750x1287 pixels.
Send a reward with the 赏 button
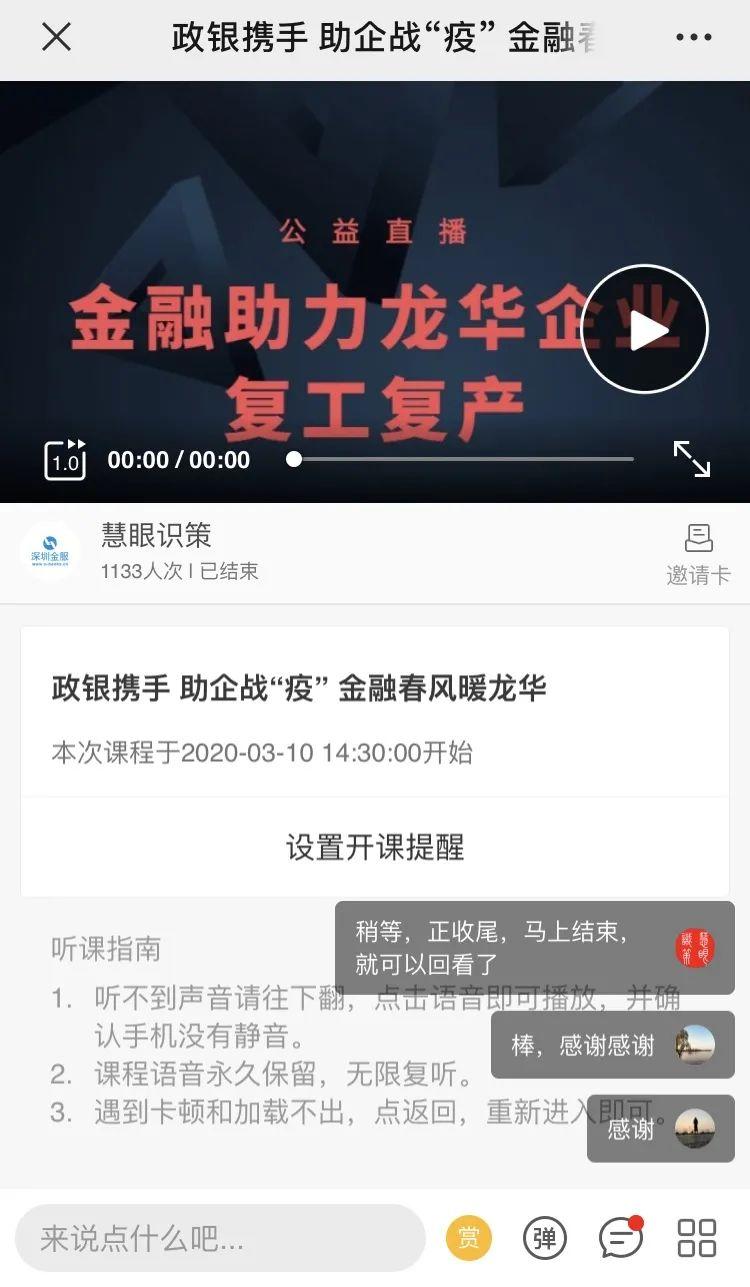pos(468,1238)
